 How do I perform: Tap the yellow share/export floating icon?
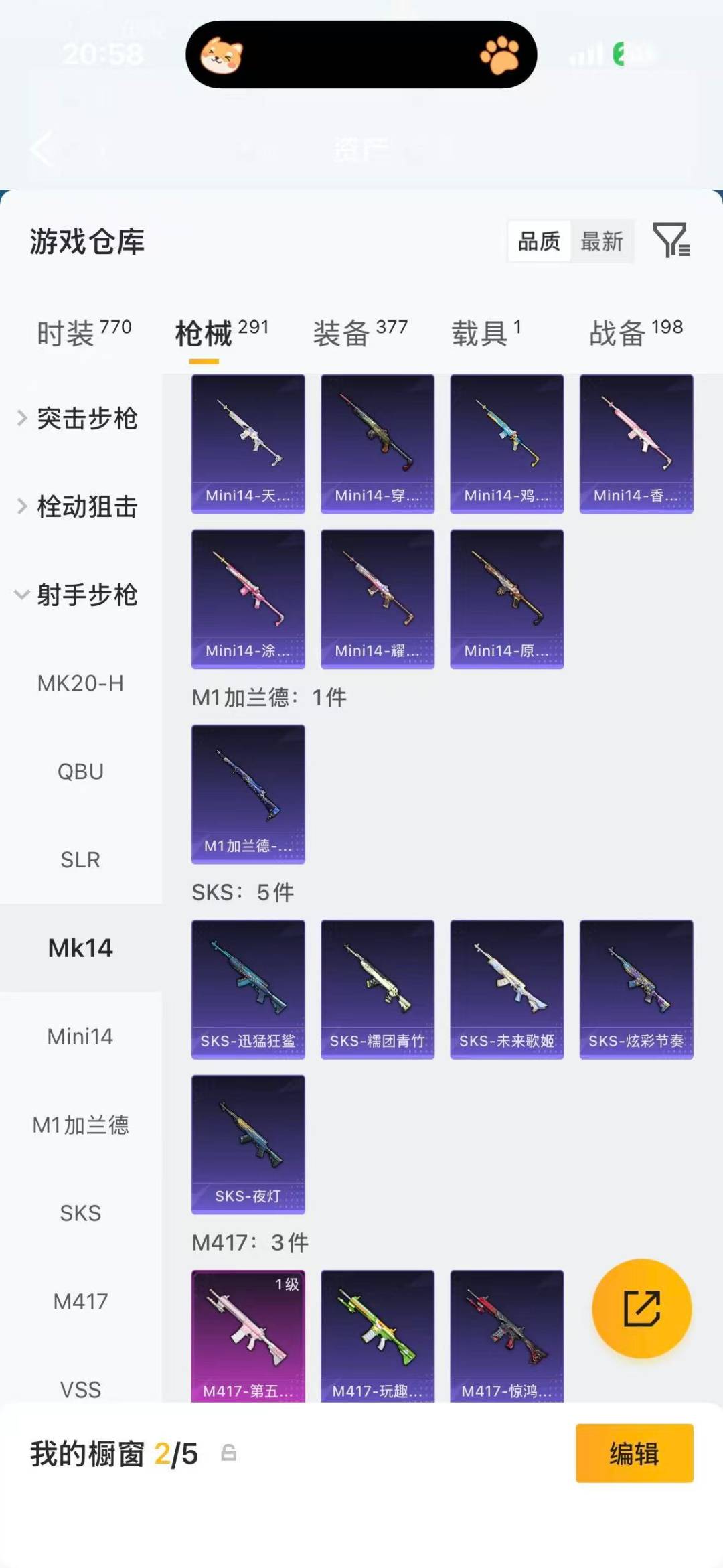pyautogui.click(x=641, y=1309)
